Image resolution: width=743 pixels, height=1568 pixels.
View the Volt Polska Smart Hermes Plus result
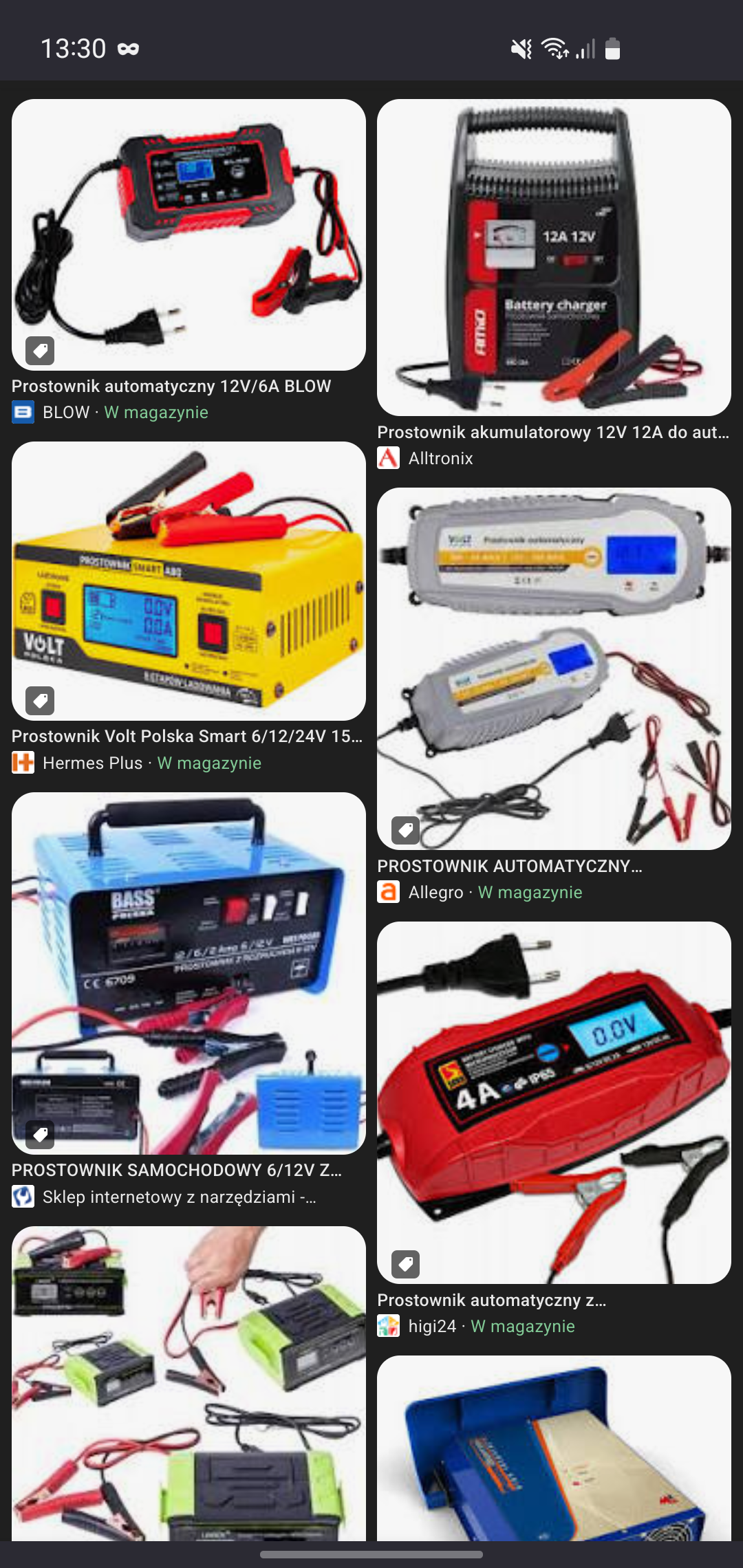pos(189,581)
